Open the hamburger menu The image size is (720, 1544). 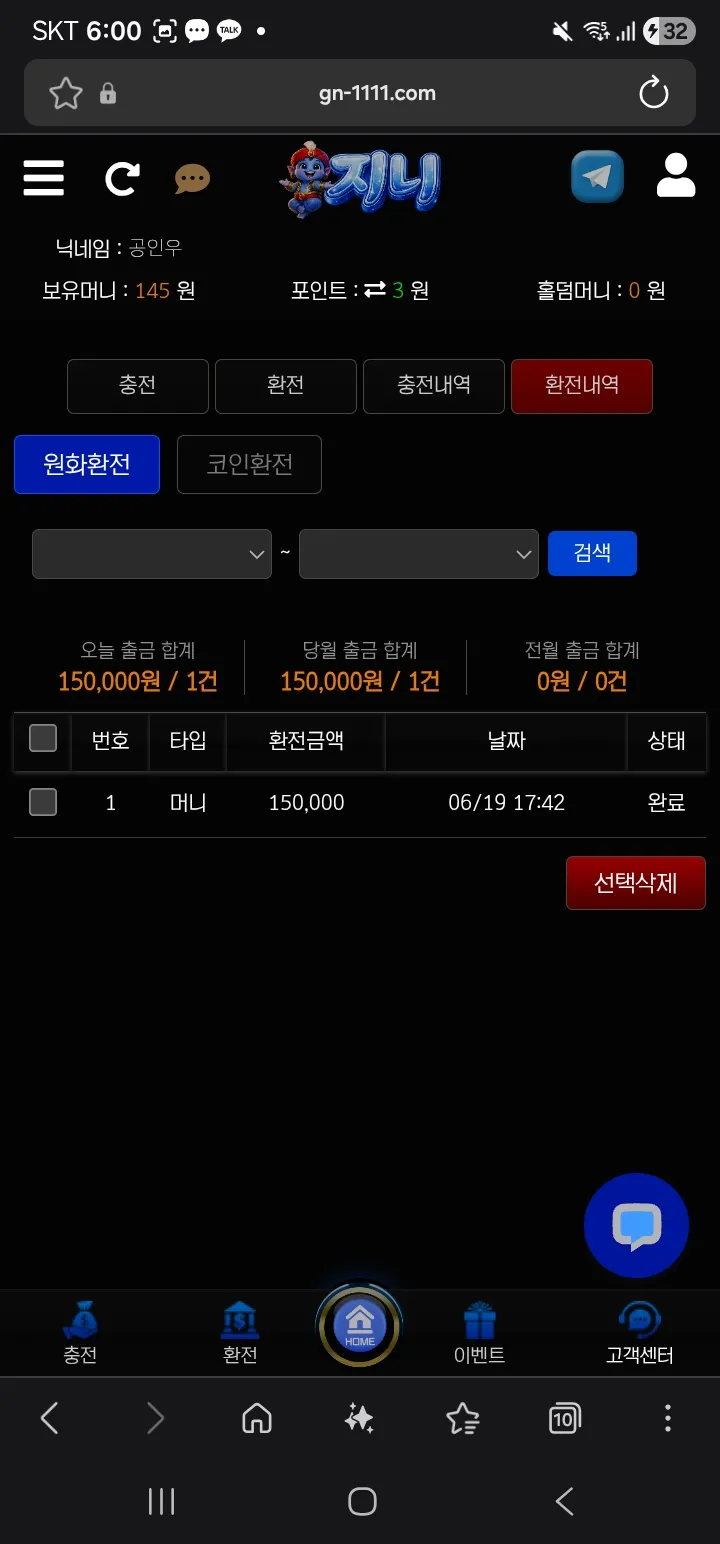pyautogui.click(x=44, y=178)
